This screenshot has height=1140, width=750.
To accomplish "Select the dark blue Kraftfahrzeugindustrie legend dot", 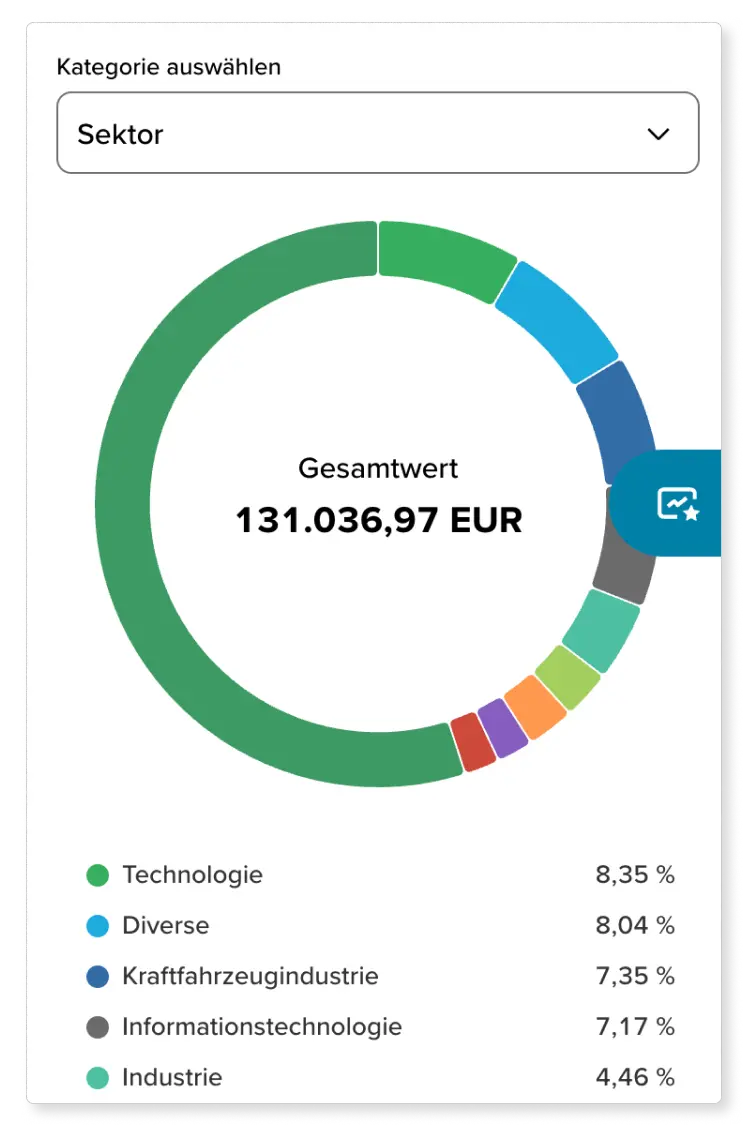I will click(x=97, y=976).
